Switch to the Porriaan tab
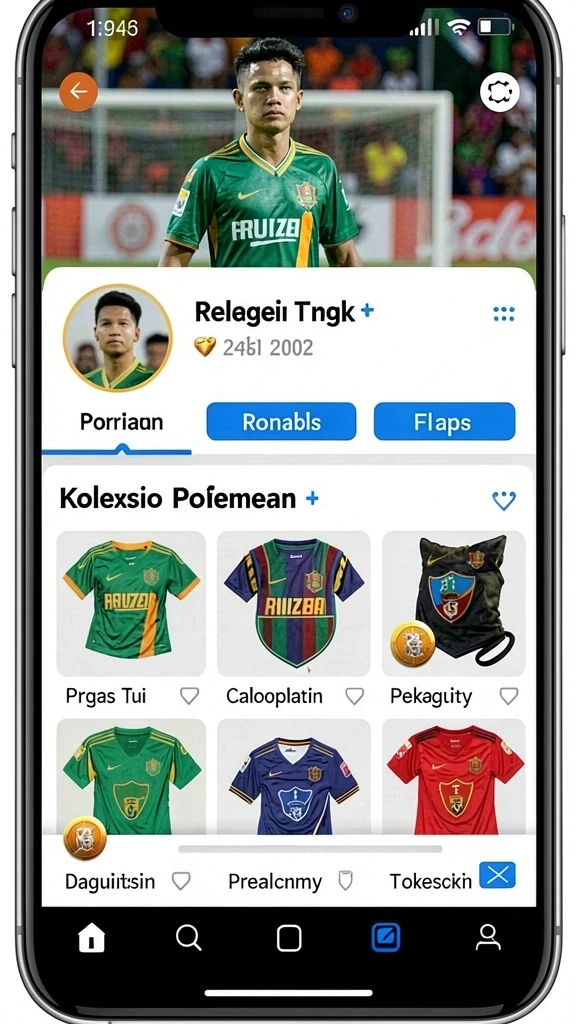The width and height of the screenshot is (576, 1024). (121, 422)
